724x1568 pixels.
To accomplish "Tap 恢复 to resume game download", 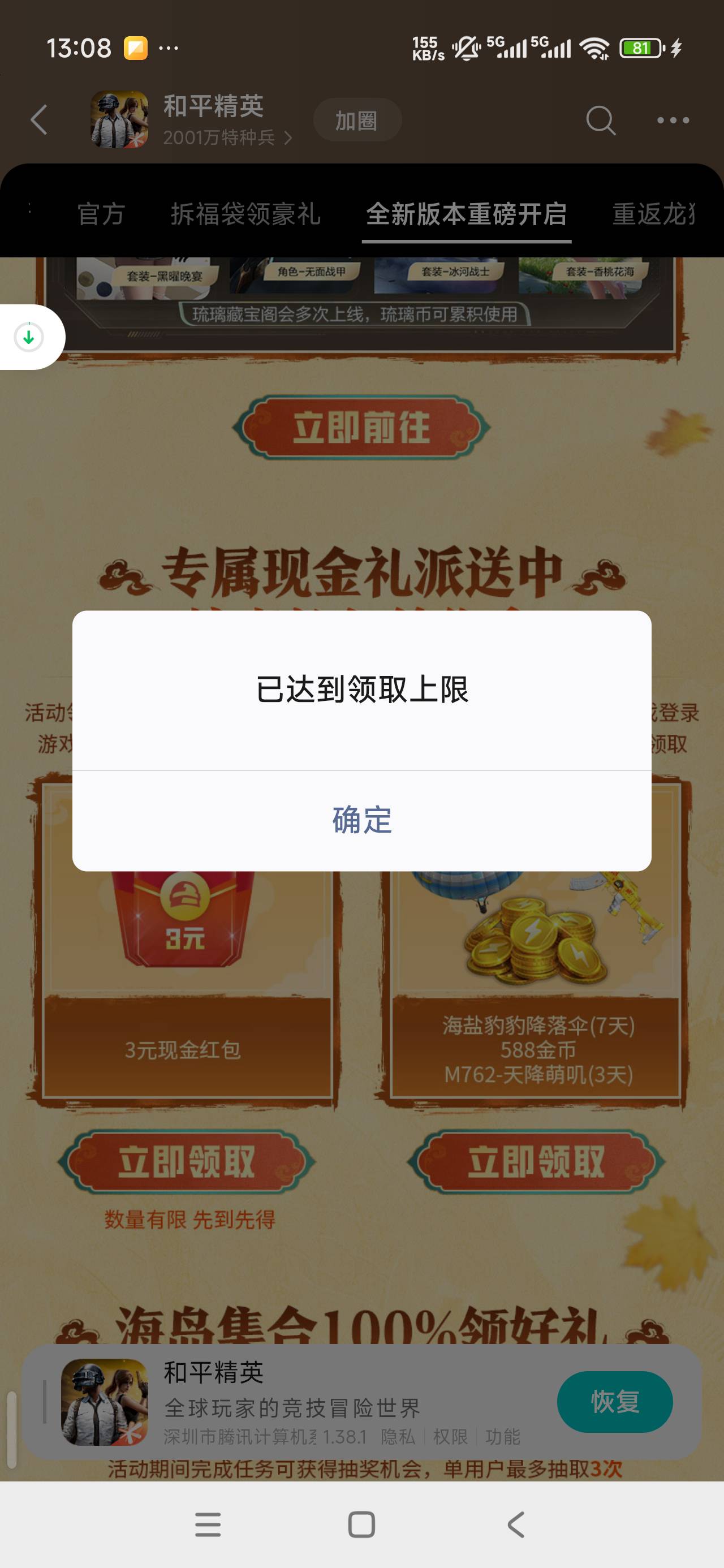I will pyautogui.click(x=615, y=1402).
